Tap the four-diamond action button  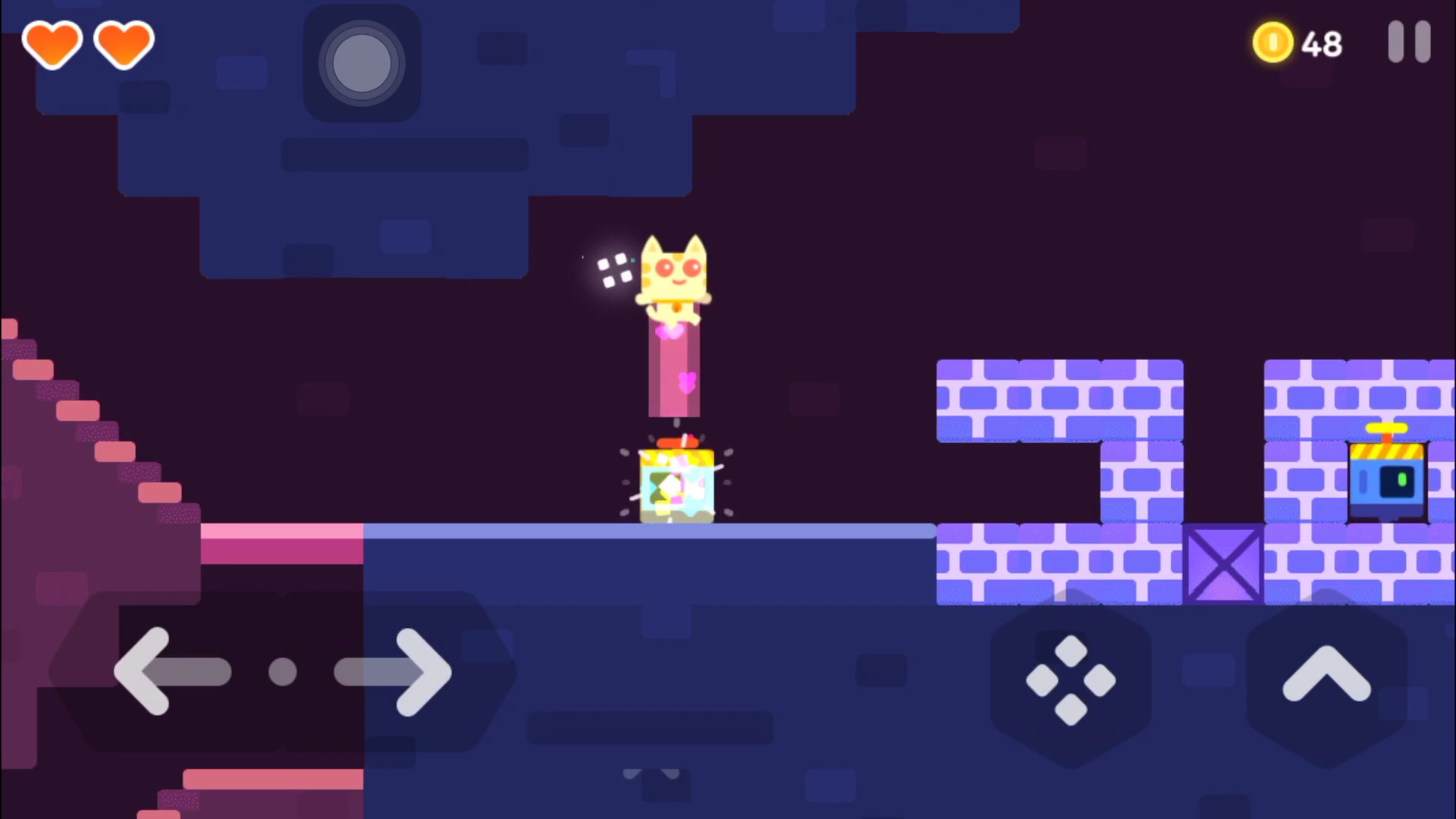tap(1070, 680)
